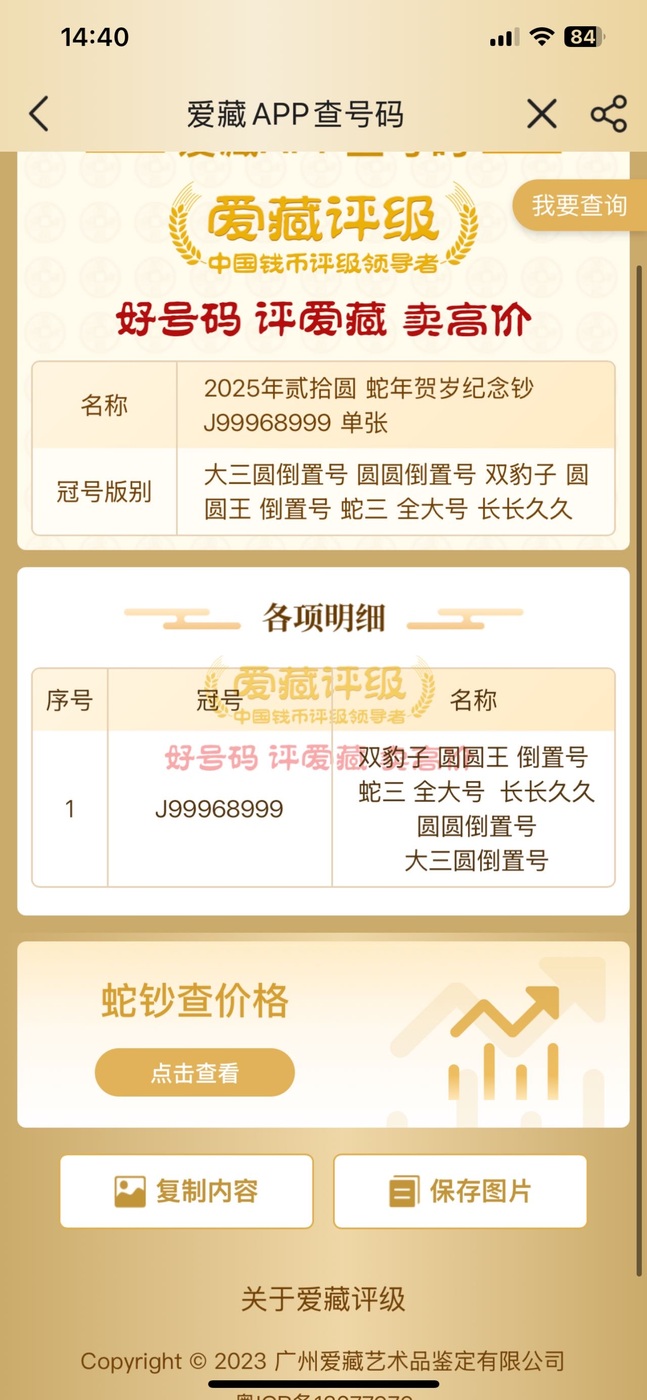Close the page with the X icon

coord(542,114)
